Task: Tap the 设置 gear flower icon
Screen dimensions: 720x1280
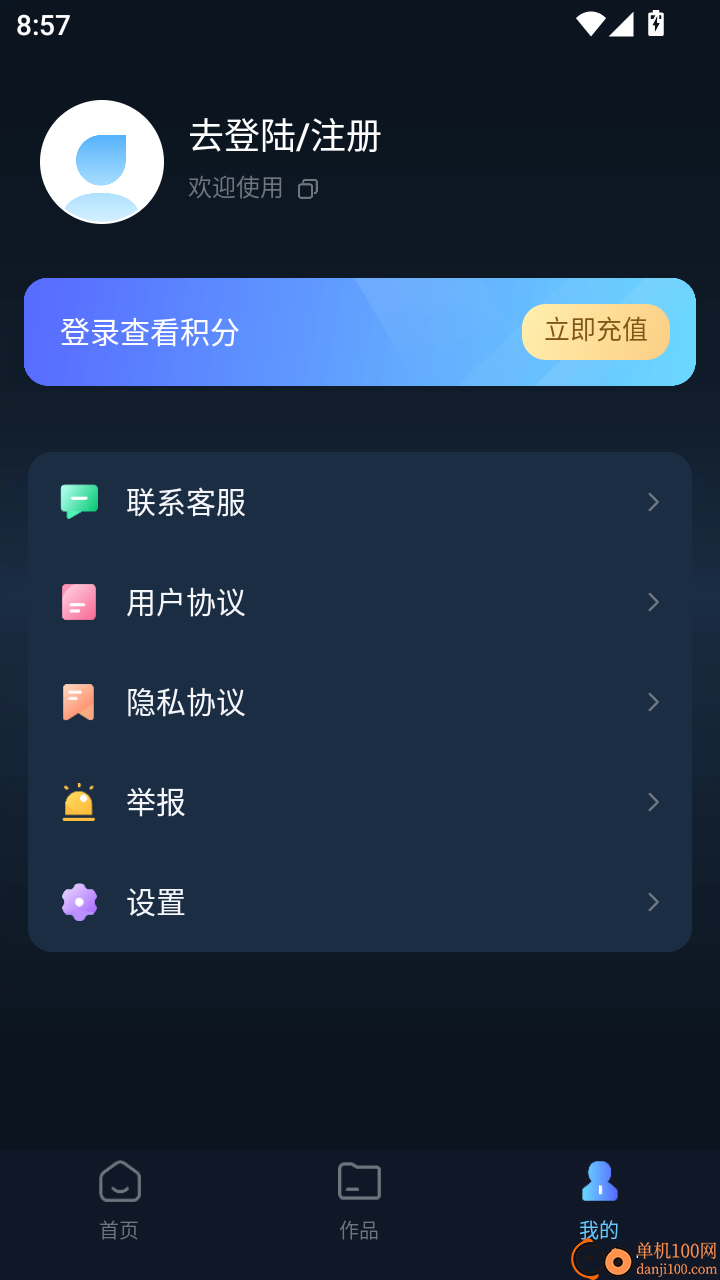Action: click(x=79, y=901)
